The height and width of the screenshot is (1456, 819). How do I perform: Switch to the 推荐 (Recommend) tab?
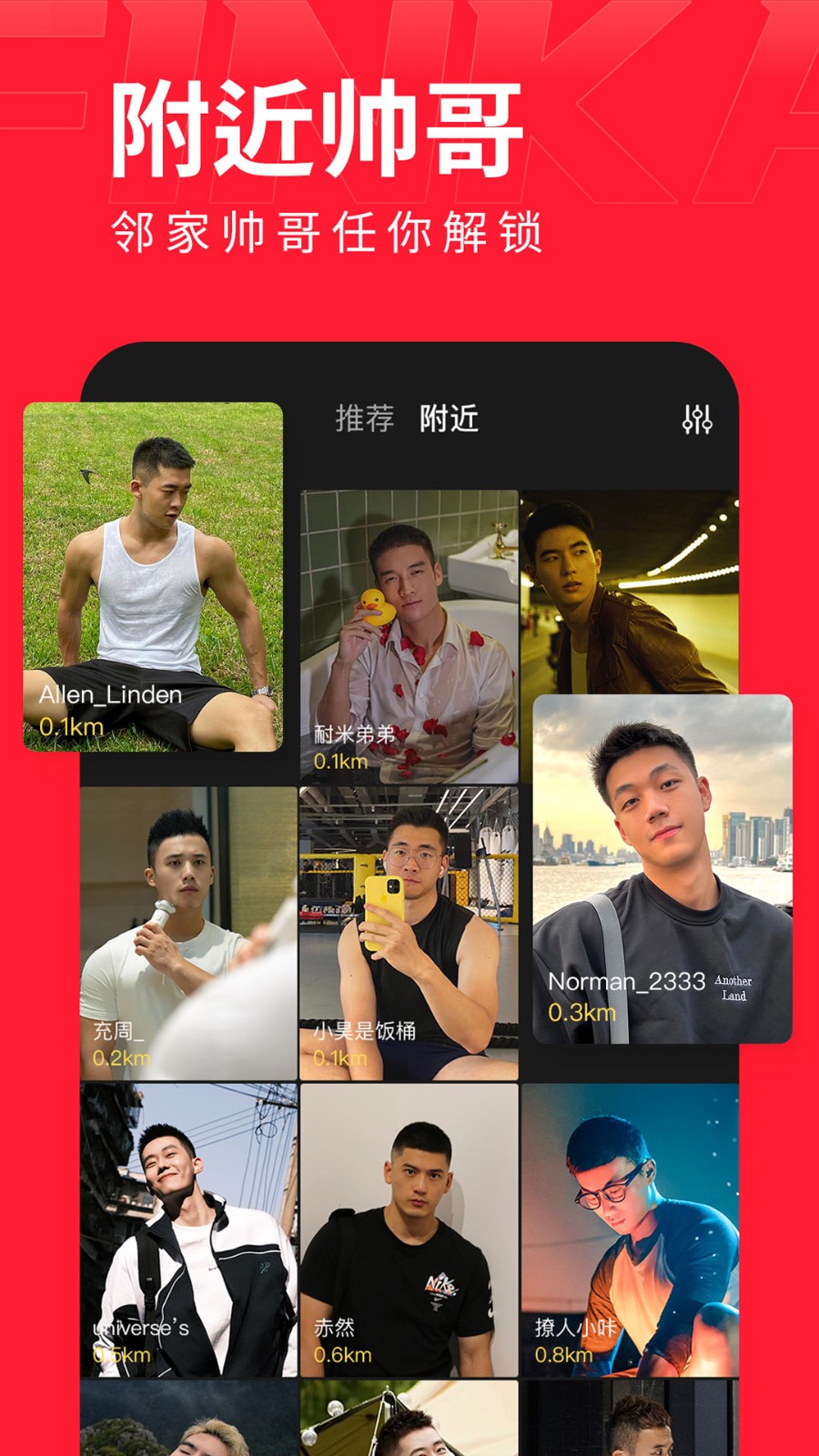coord(363,420)
